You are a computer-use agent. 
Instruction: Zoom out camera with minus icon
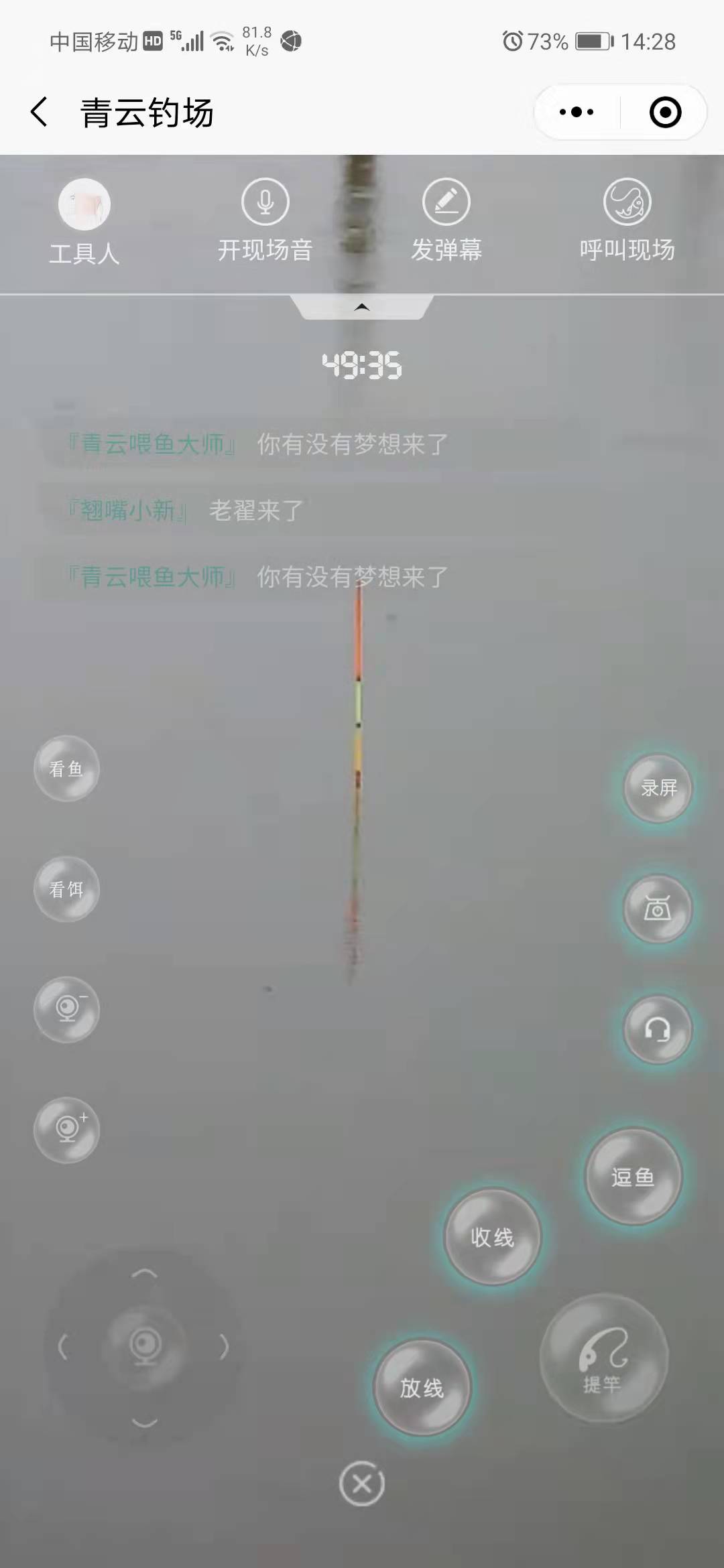pos(66,1010)
